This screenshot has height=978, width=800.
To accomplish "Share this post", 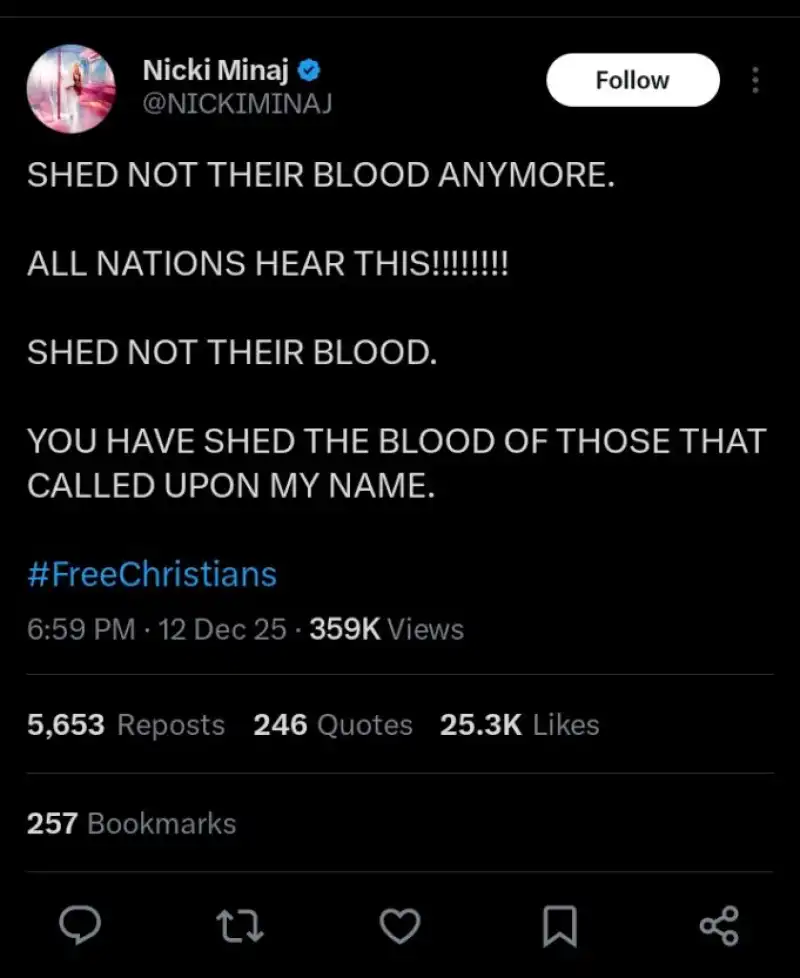I will (x=719, y=926).
